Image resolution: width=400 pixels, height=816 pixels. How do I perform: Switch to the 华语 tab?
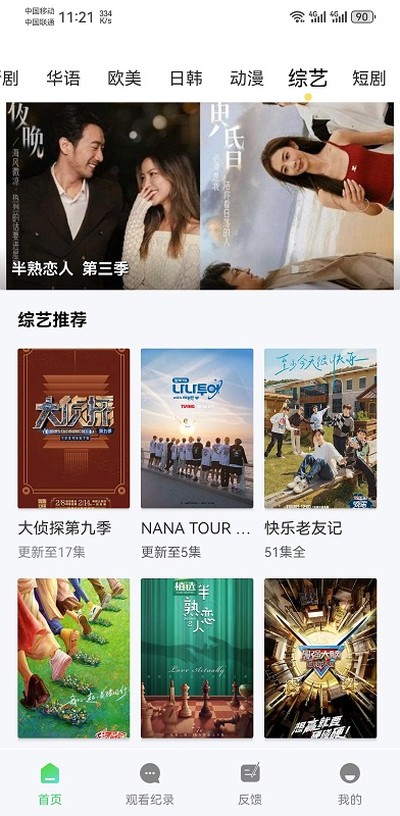coord(63,79)
